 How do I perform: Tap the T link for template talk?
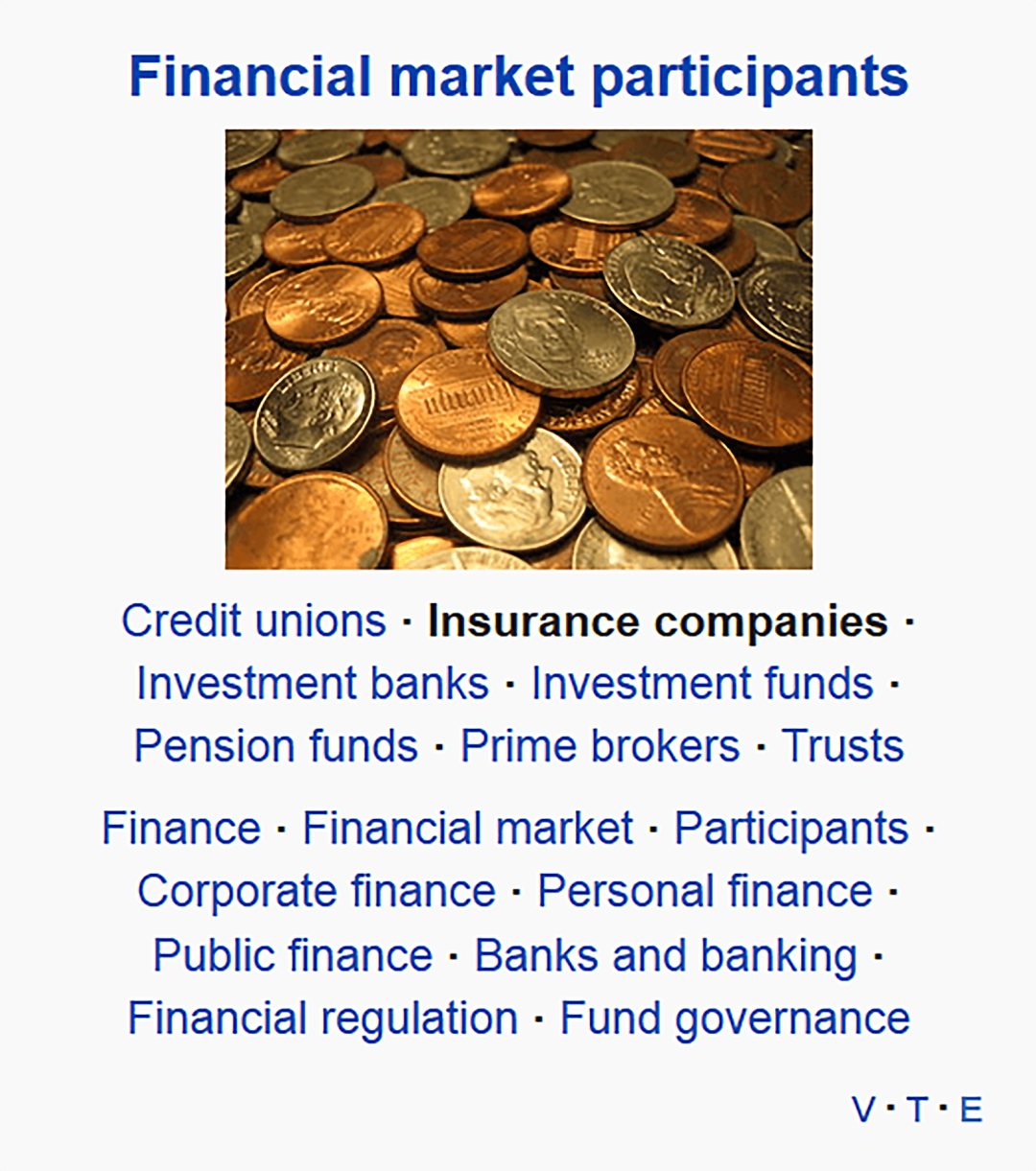917,1110
